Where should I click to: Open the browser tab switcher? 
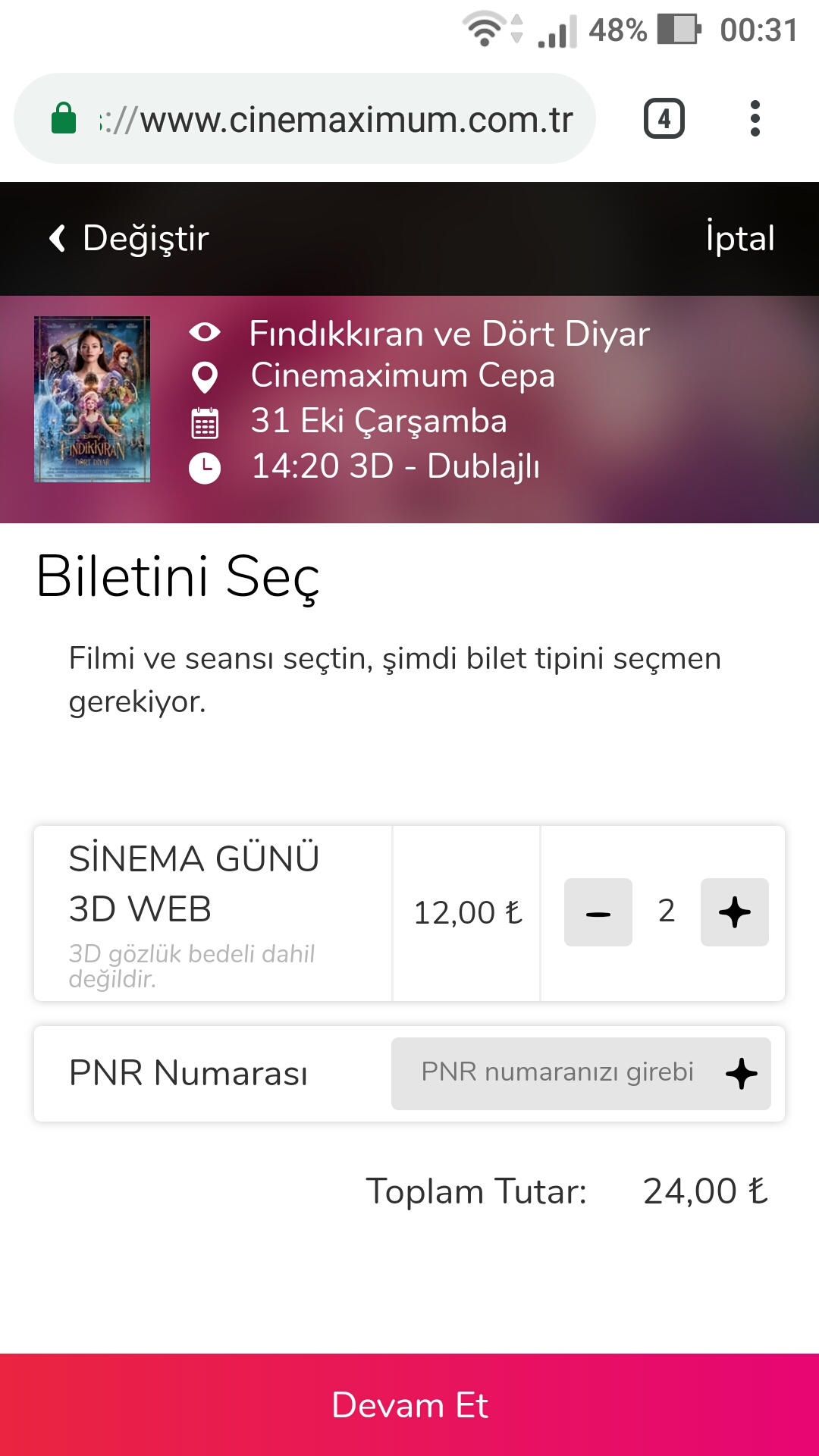(664, 119)
